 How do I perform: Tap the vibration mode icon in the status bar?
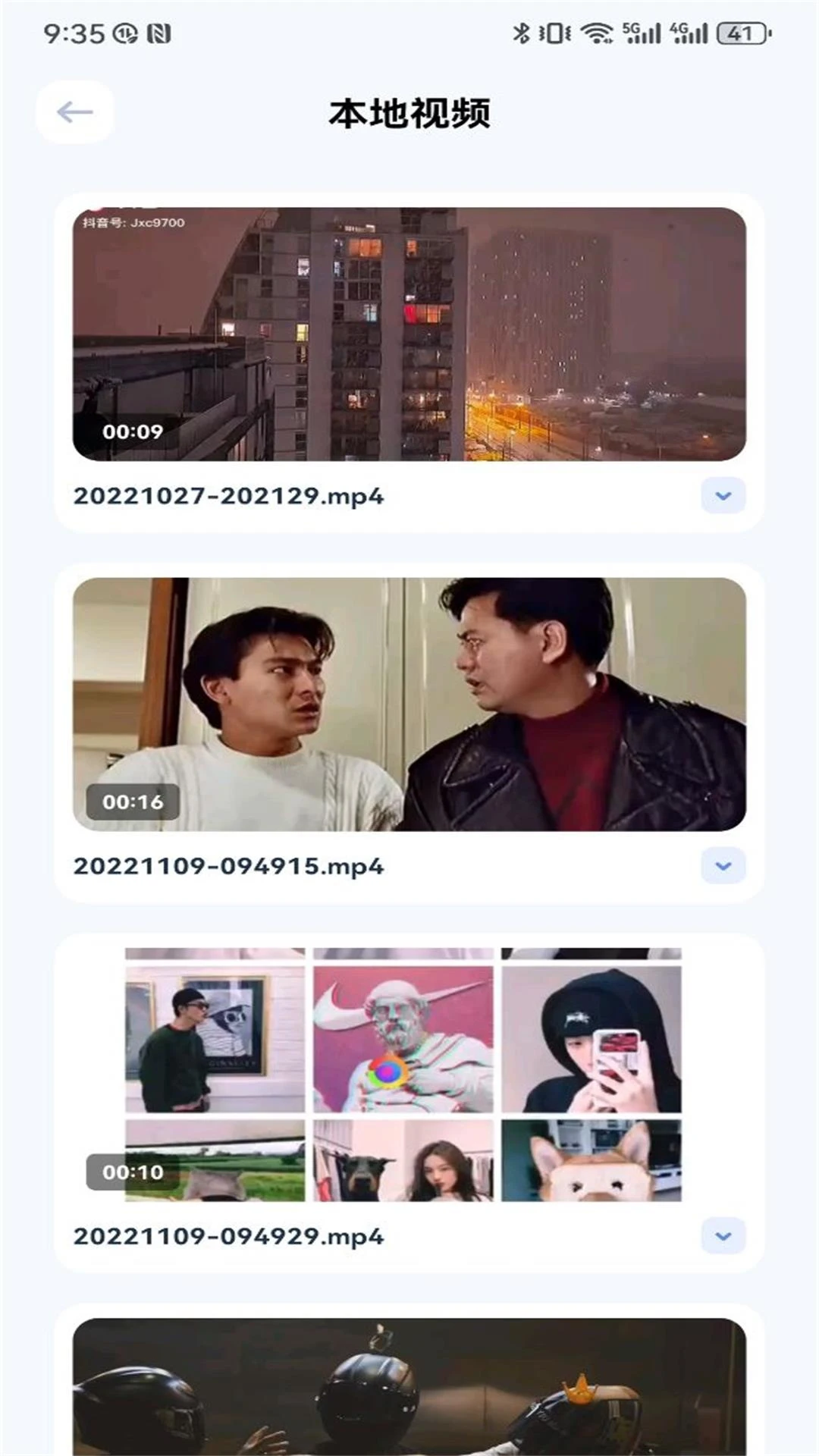click(x=554, y=32)
